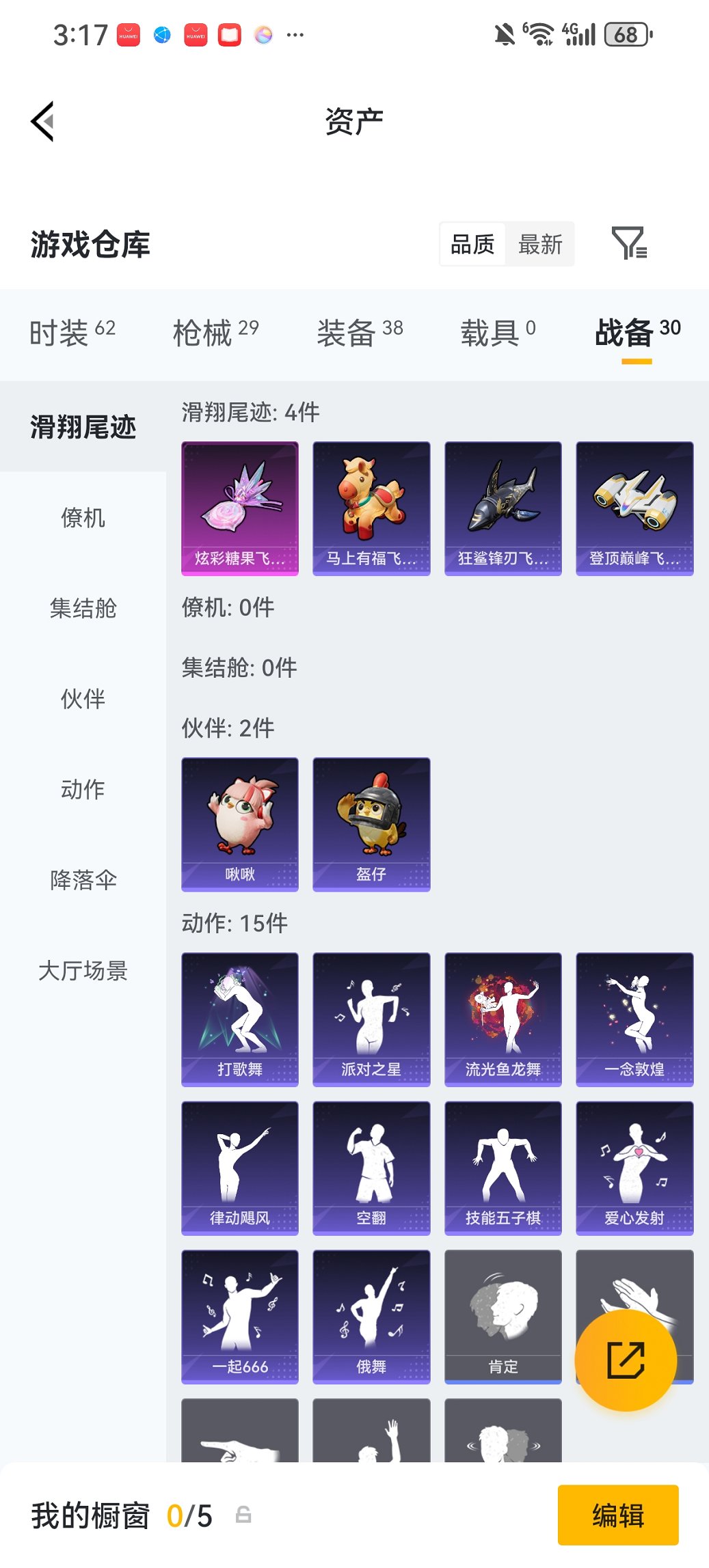Image resolution: width=709 pixels, height=1568 pixels.
Task: Tap the back arrow to leave 资产 page
Action: click(x=42, y=121)
